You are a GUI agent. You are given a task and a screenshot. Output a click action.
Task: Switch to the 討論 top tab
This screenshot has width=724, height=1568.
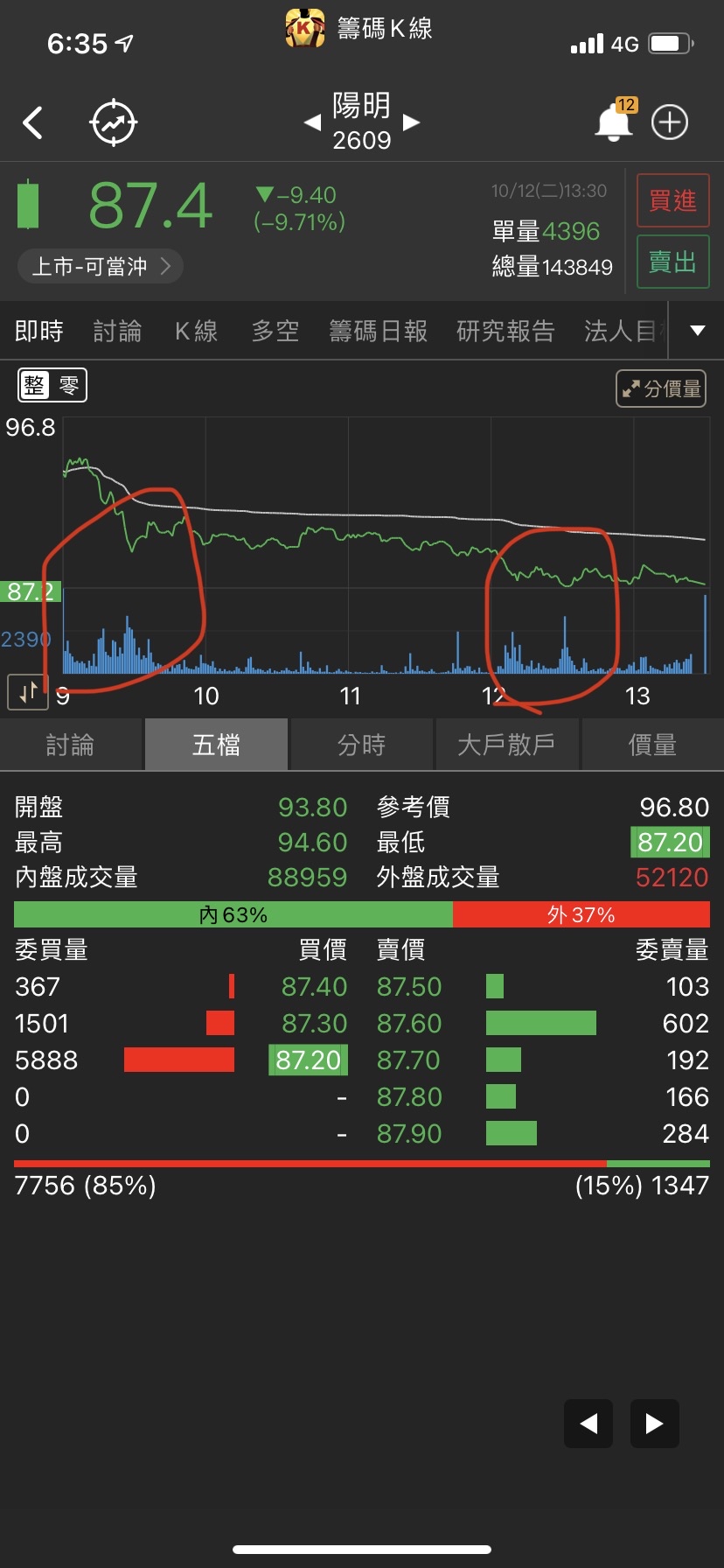117,331
